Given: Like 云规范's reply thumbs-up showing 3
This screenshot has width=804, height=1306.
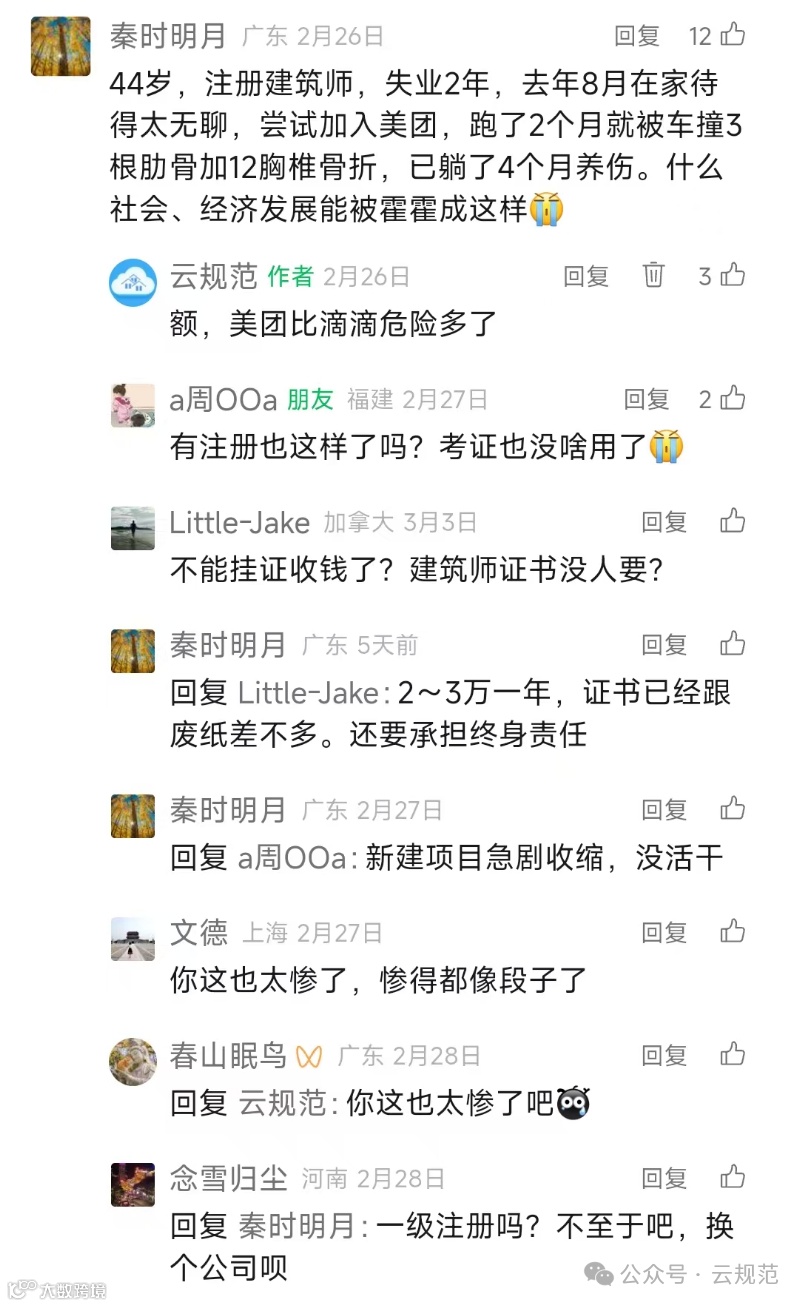Looking at the screenshot, I should click(x=732, y=276).
